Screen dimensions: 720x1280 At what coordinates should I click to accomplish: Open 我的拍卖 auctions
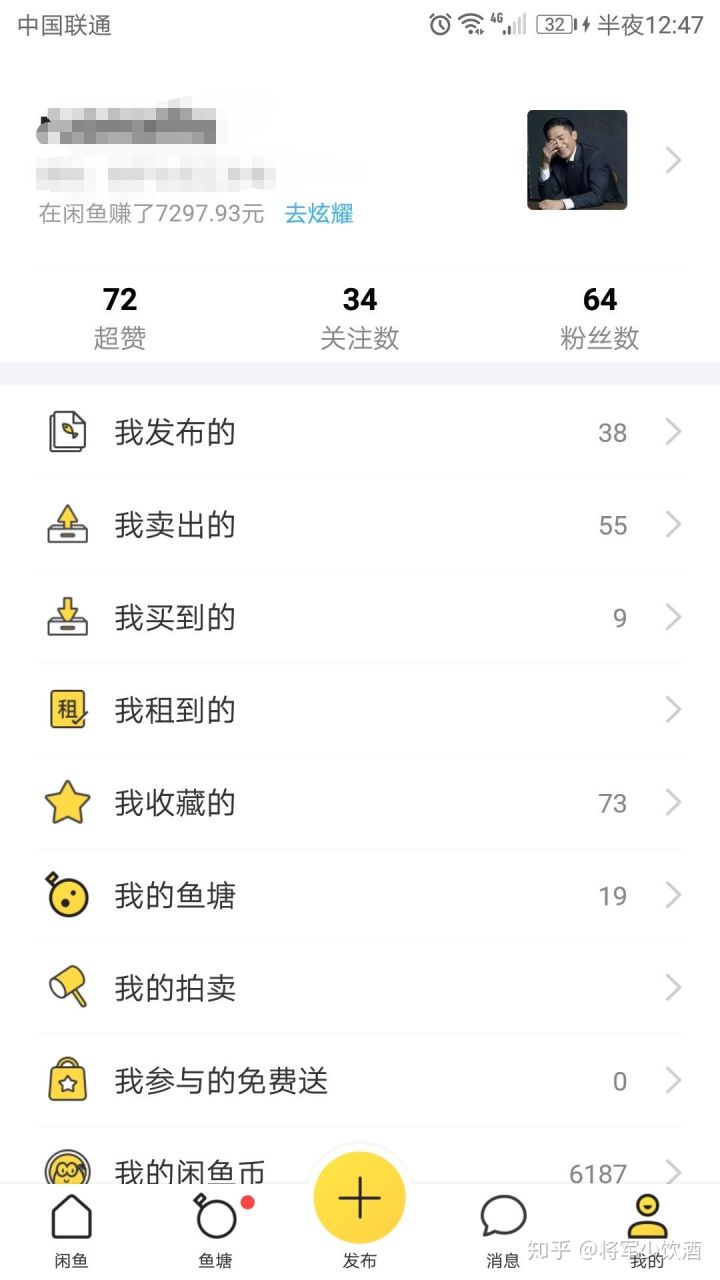coord(360,988)
